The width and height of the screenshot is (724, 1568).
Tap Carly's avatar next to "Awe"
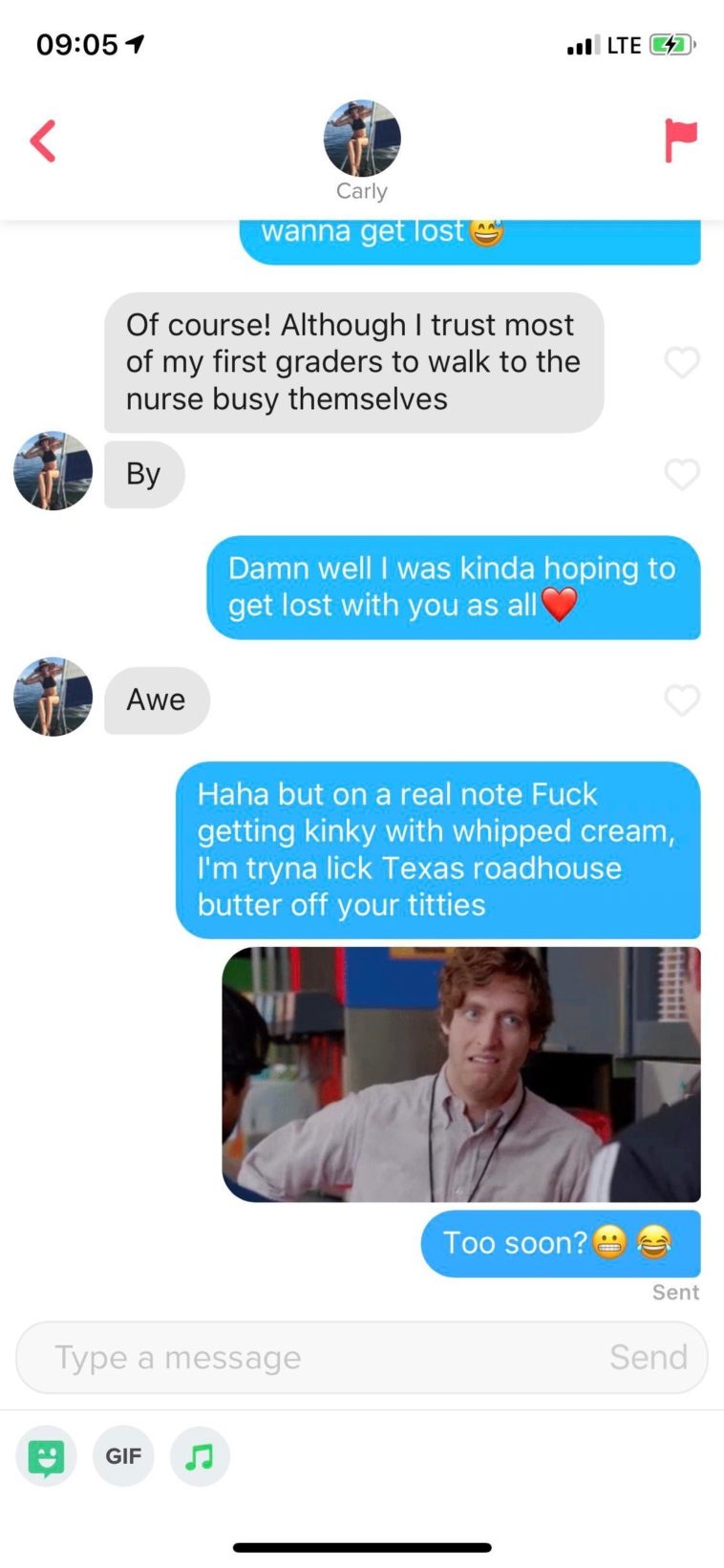(53, 697)
